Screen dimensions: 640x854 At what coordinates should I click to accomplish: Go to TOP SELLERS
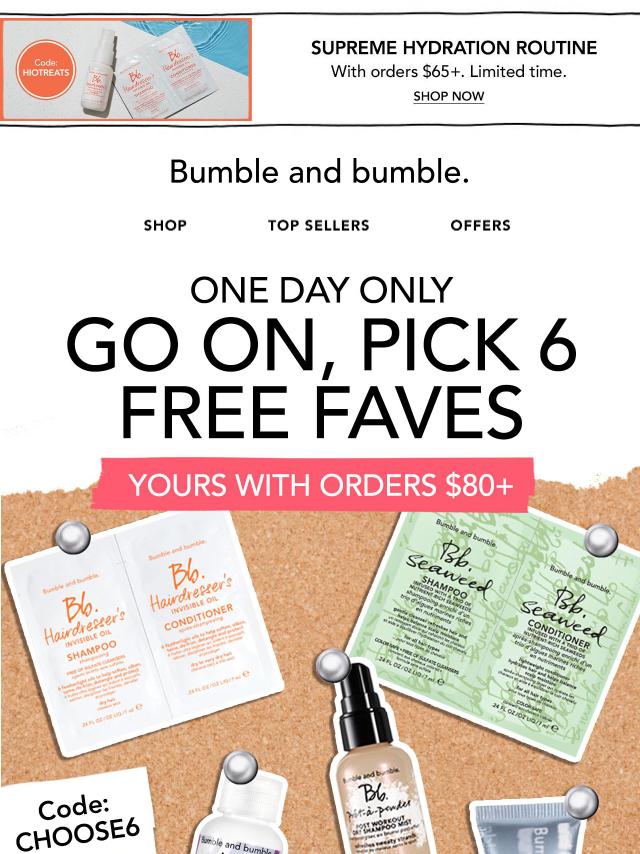[318, 225]
